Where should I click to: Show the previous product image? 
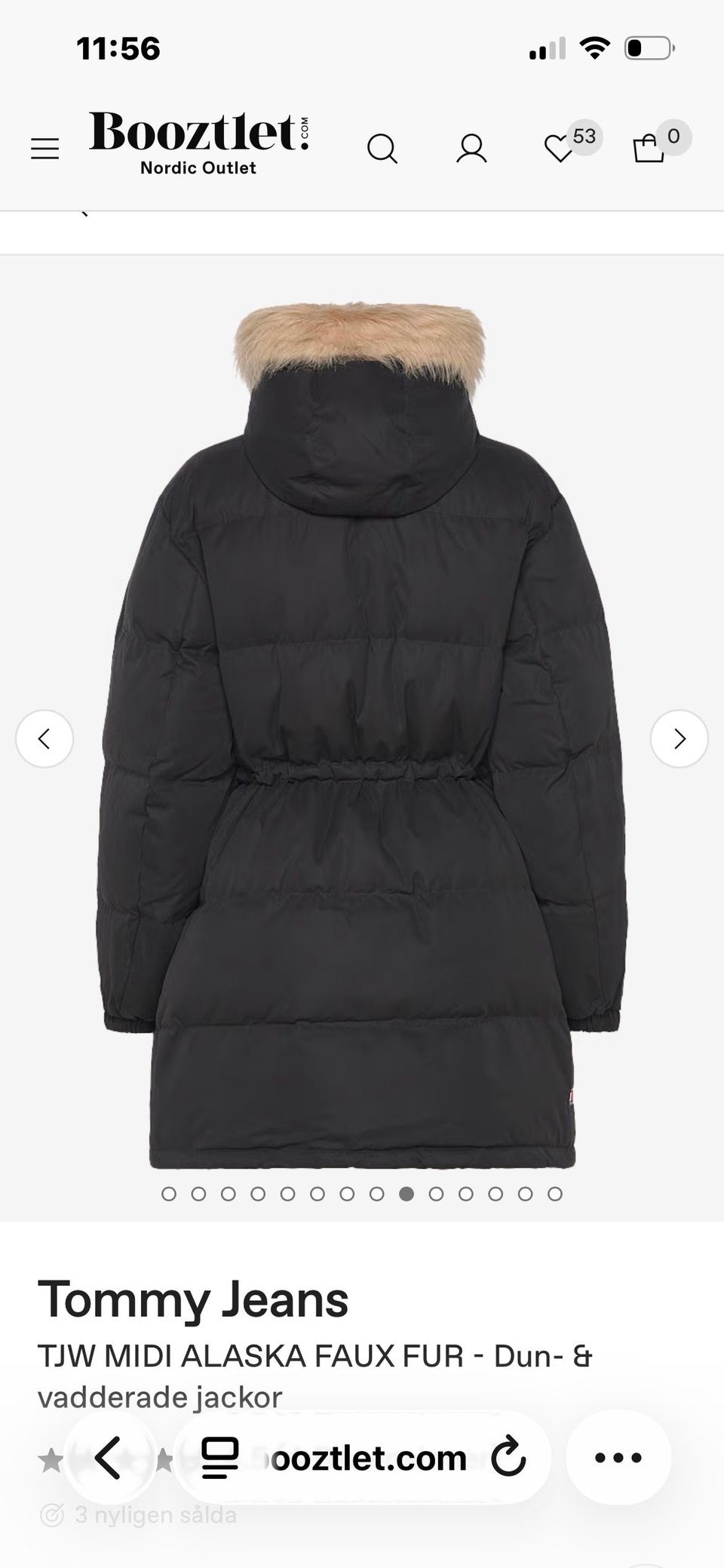click(x=44, y=739)
